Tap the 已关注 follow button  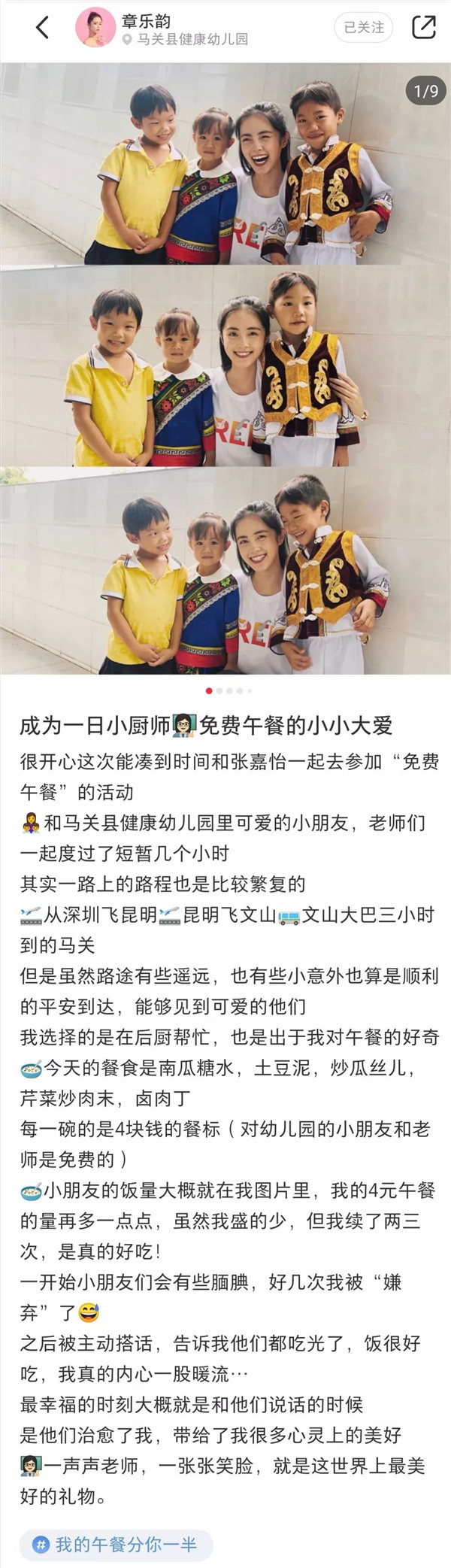(364, 27)
